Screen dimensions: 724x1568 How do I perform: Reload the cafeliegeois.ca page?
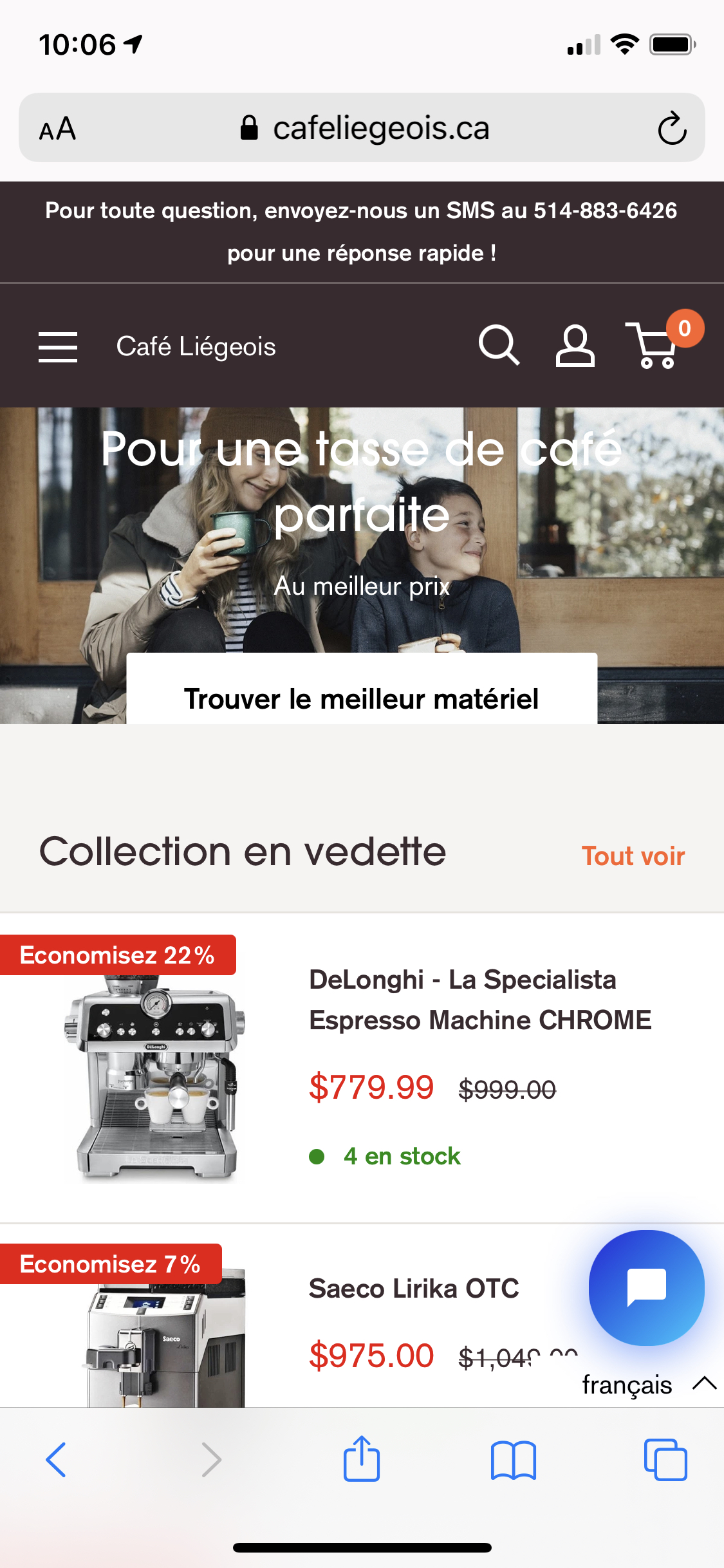(672, 128)
